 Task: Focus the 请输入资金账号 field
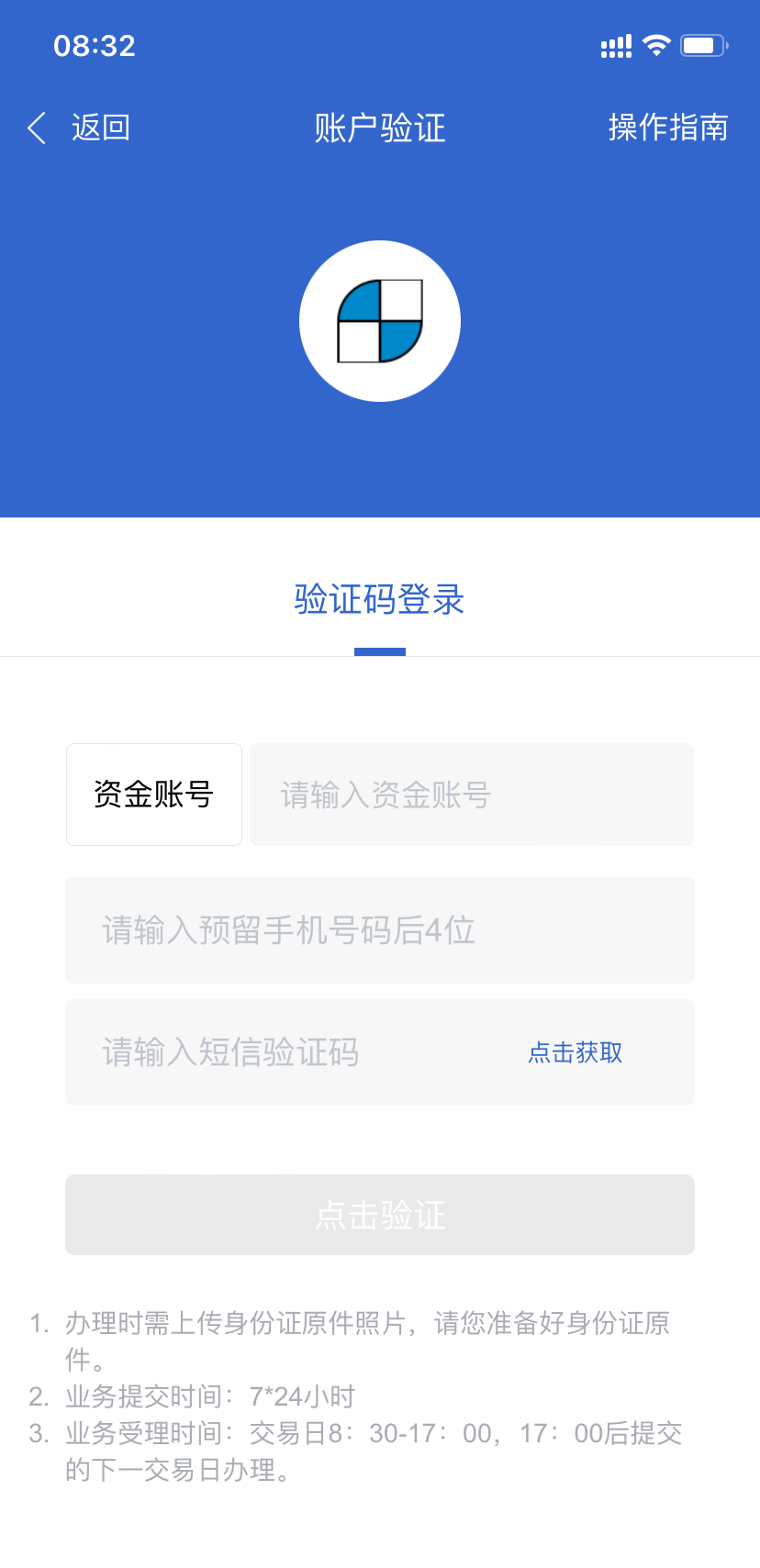click(471, 795)
